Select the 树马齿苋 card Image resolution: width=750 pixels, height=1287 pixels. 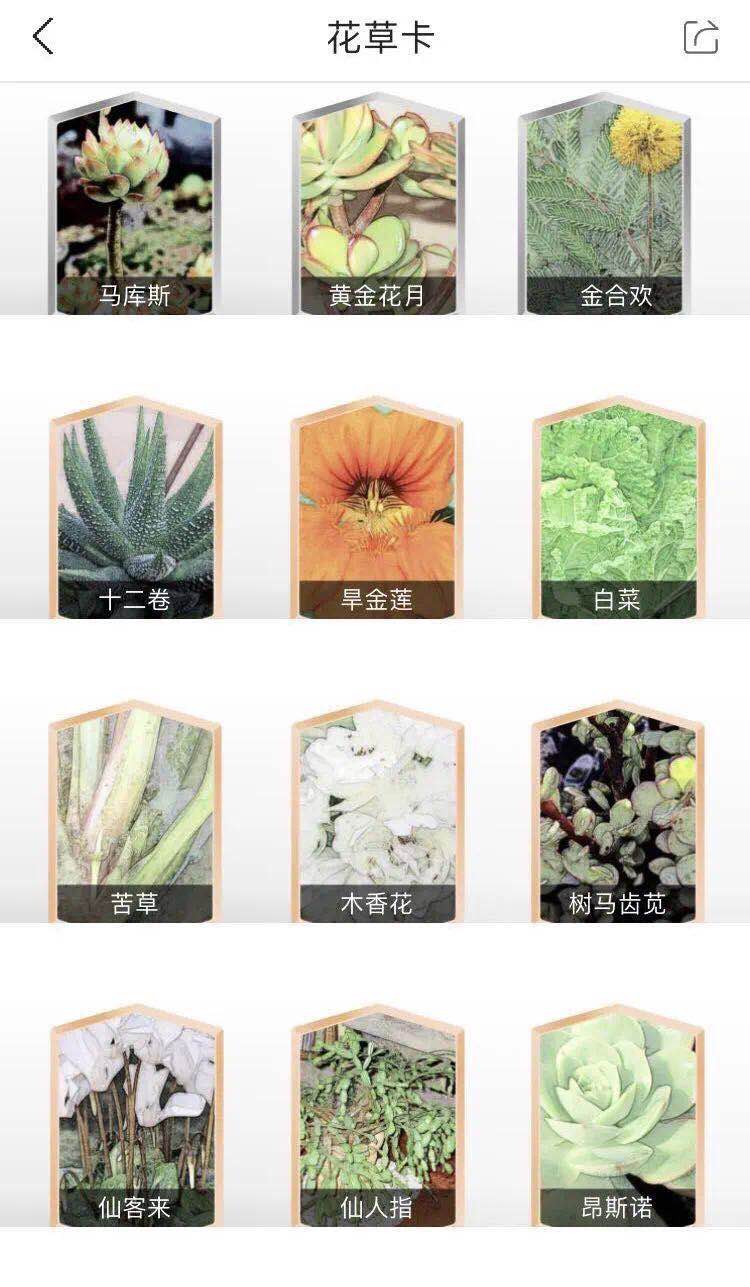[617, 812]
